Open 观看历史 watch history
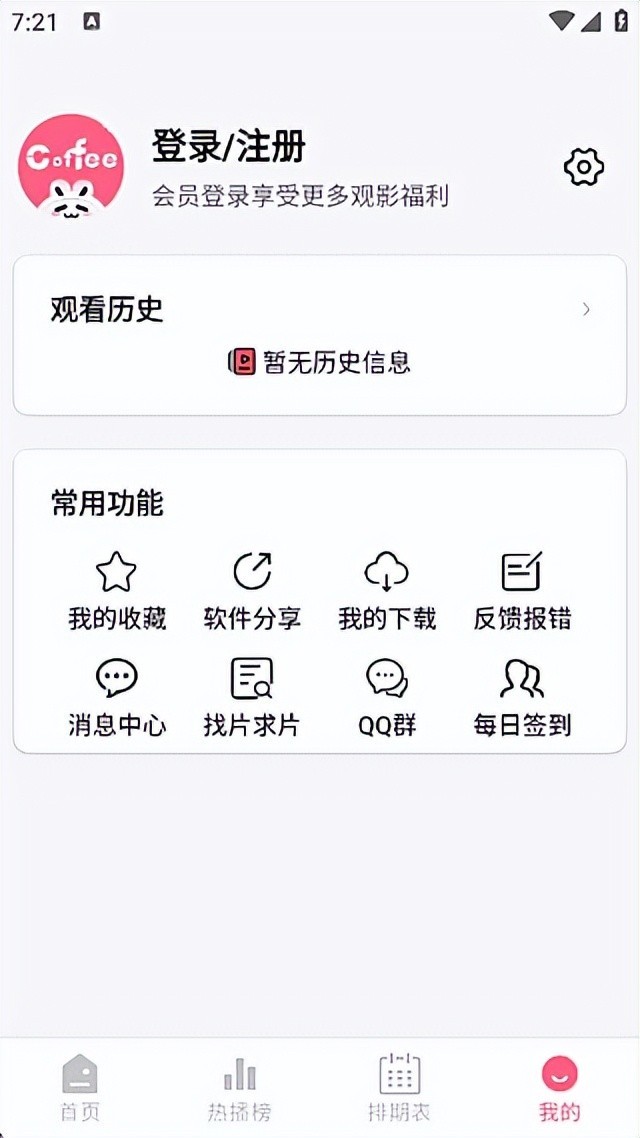 tap(318, 310)
